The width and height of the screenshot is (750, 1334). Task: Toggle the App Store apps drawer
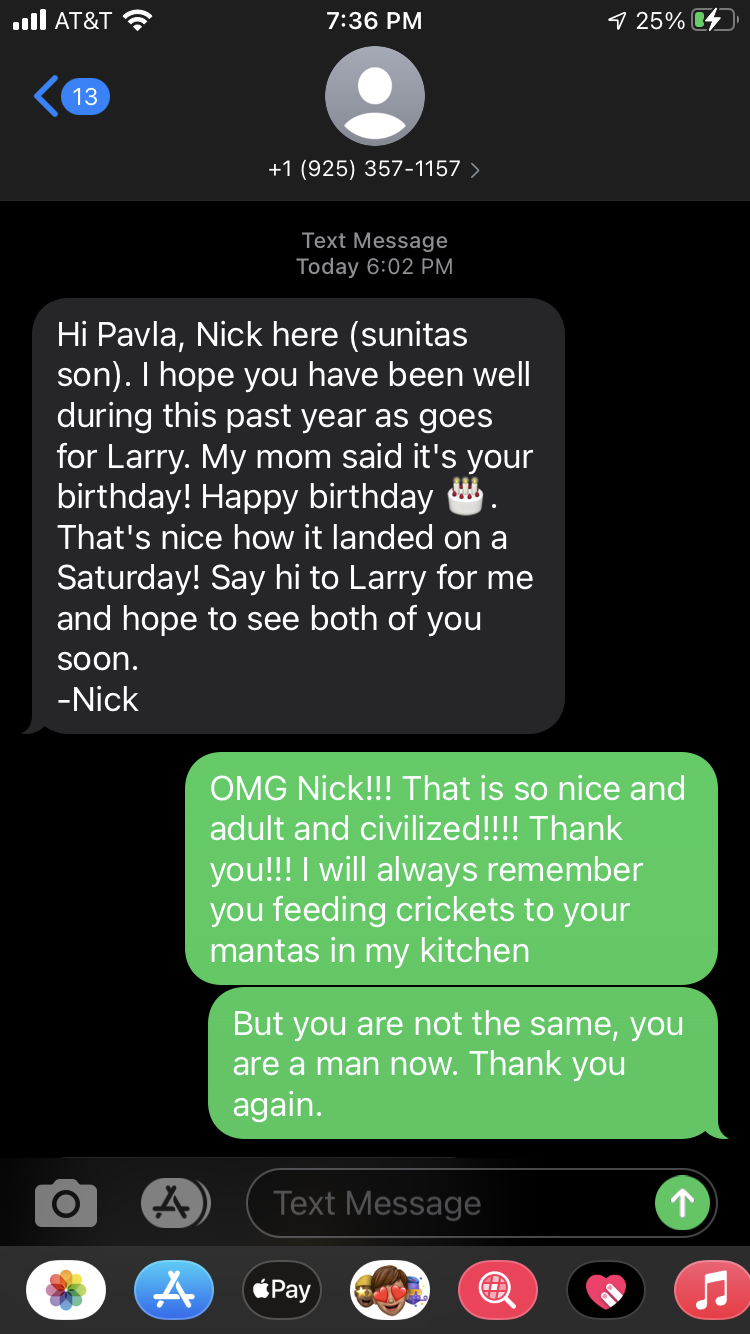click(174, 1203)
